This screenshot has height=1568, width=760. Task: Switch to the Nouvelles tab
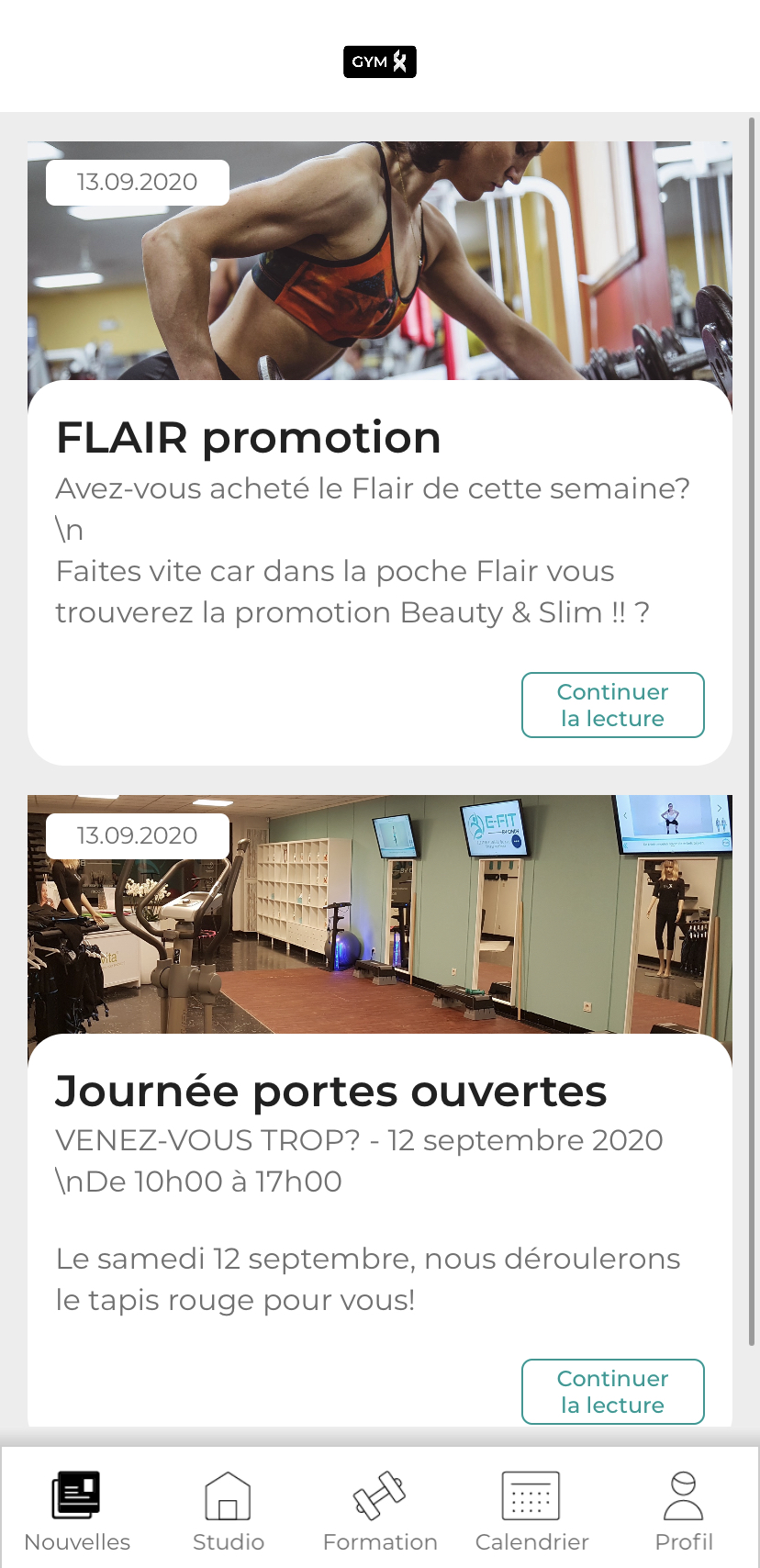tap(77, 1509)
